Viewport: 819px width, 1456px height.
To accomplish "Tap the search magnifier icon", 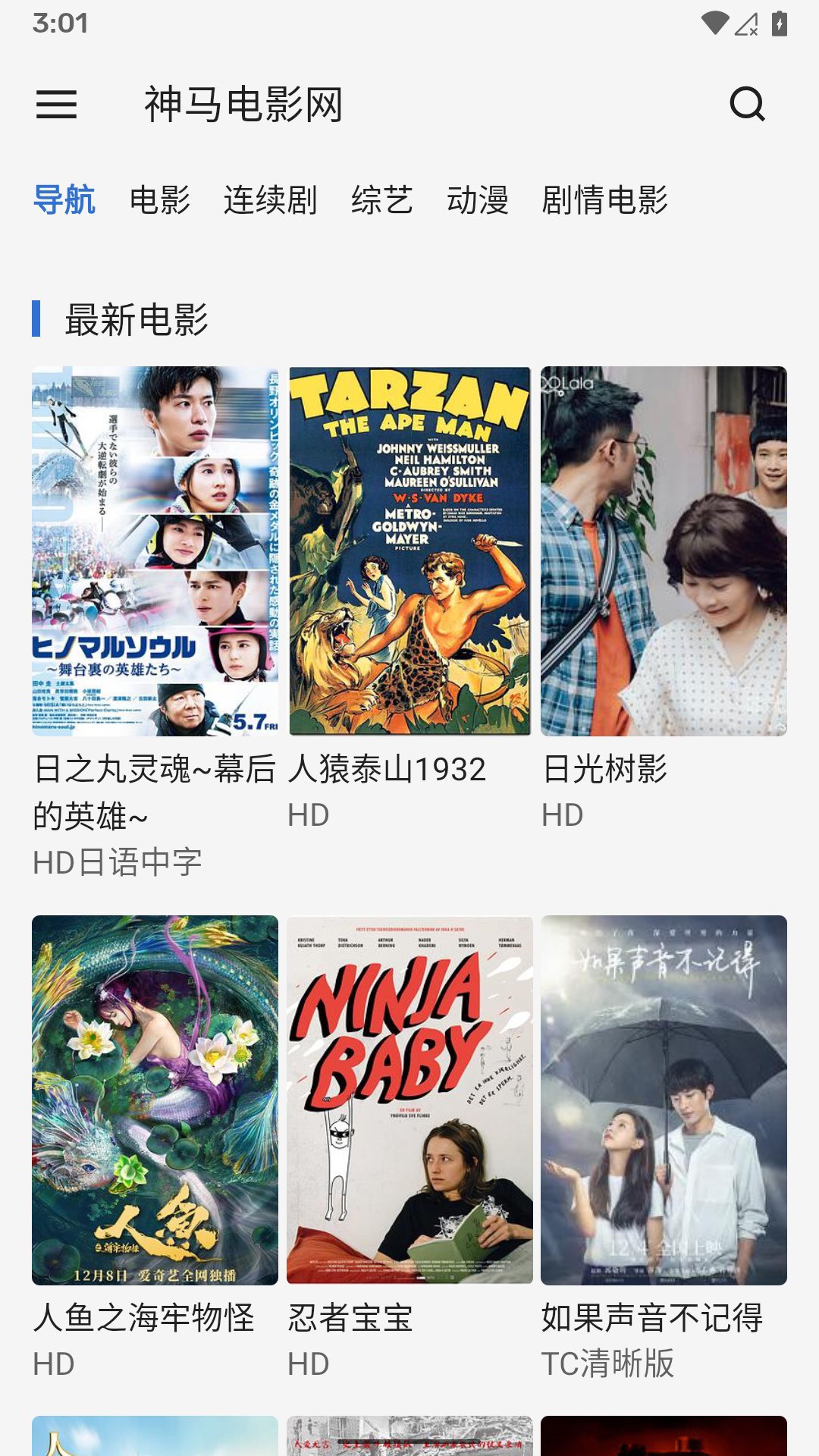I will click(x=747, y=104).
